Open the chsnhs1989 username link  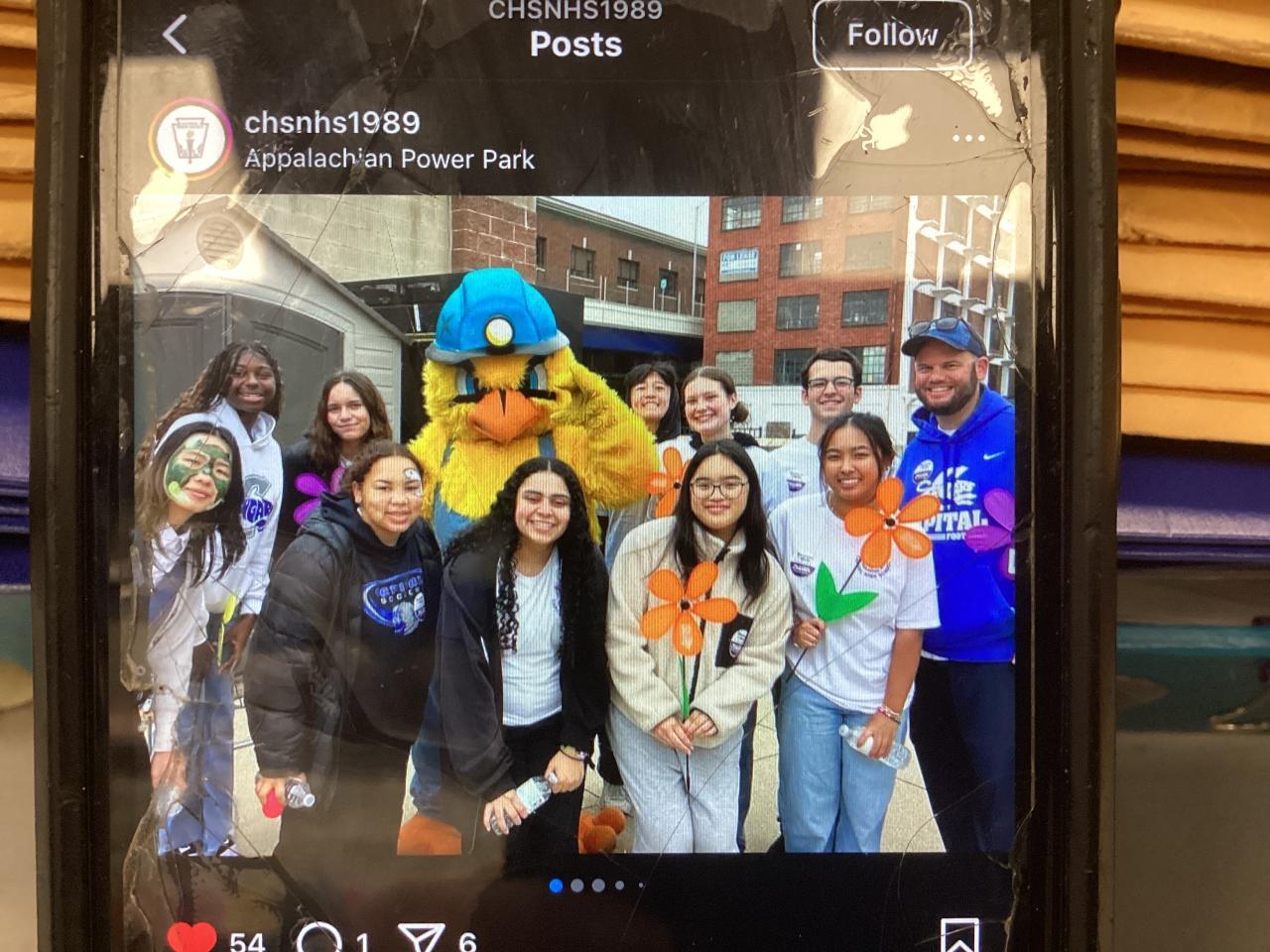point(332,123)
